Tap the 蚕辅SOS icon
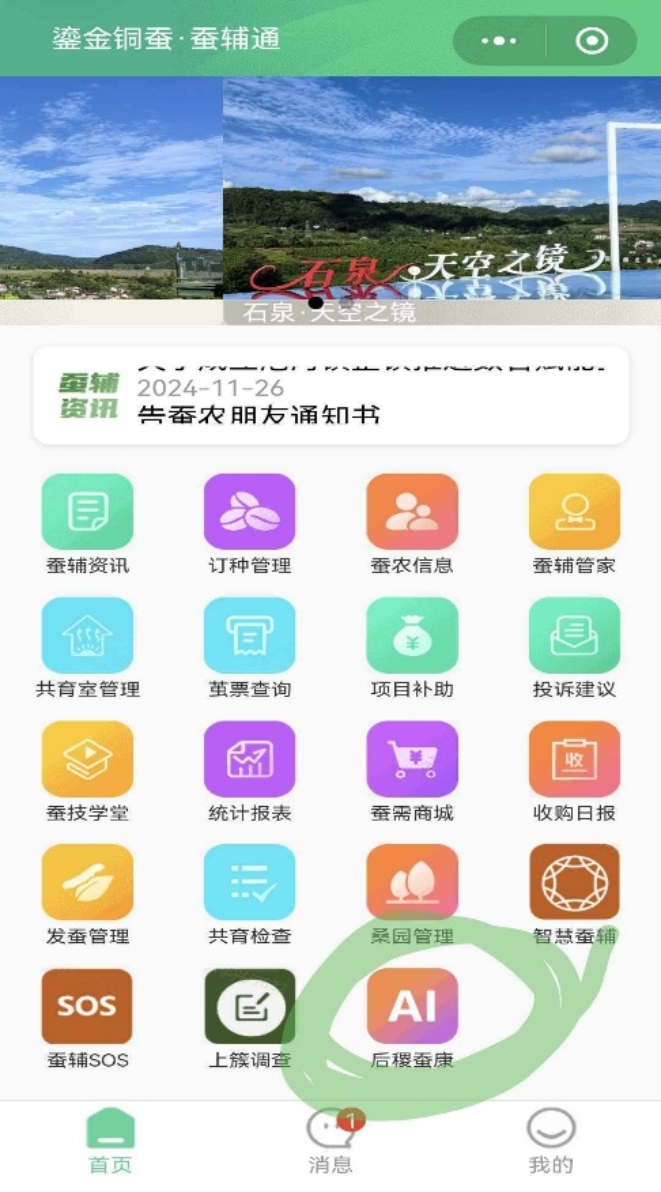Viewport: 661px width, 1192px height. pos(87,1007)
